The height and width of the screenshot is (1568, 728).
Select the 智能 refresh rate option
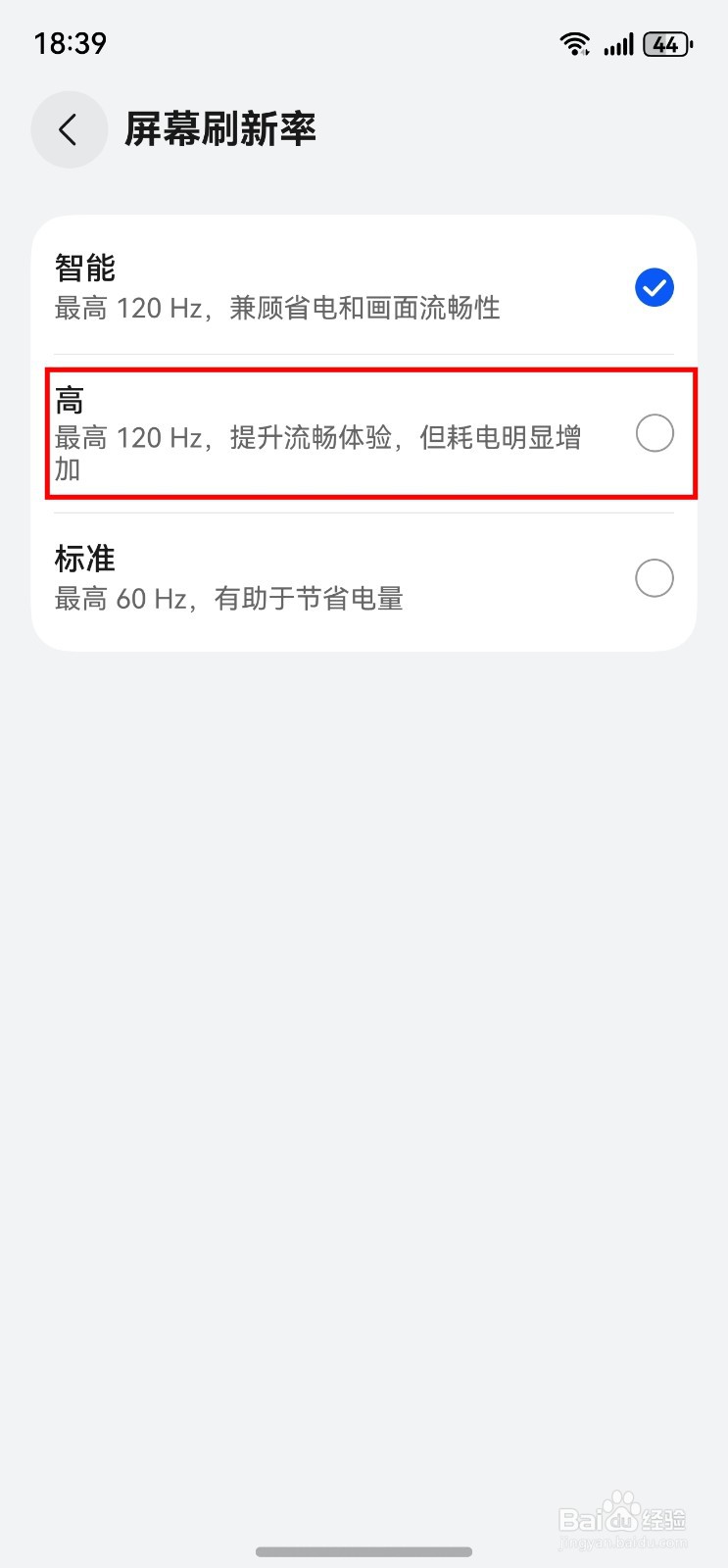[363, 287]
